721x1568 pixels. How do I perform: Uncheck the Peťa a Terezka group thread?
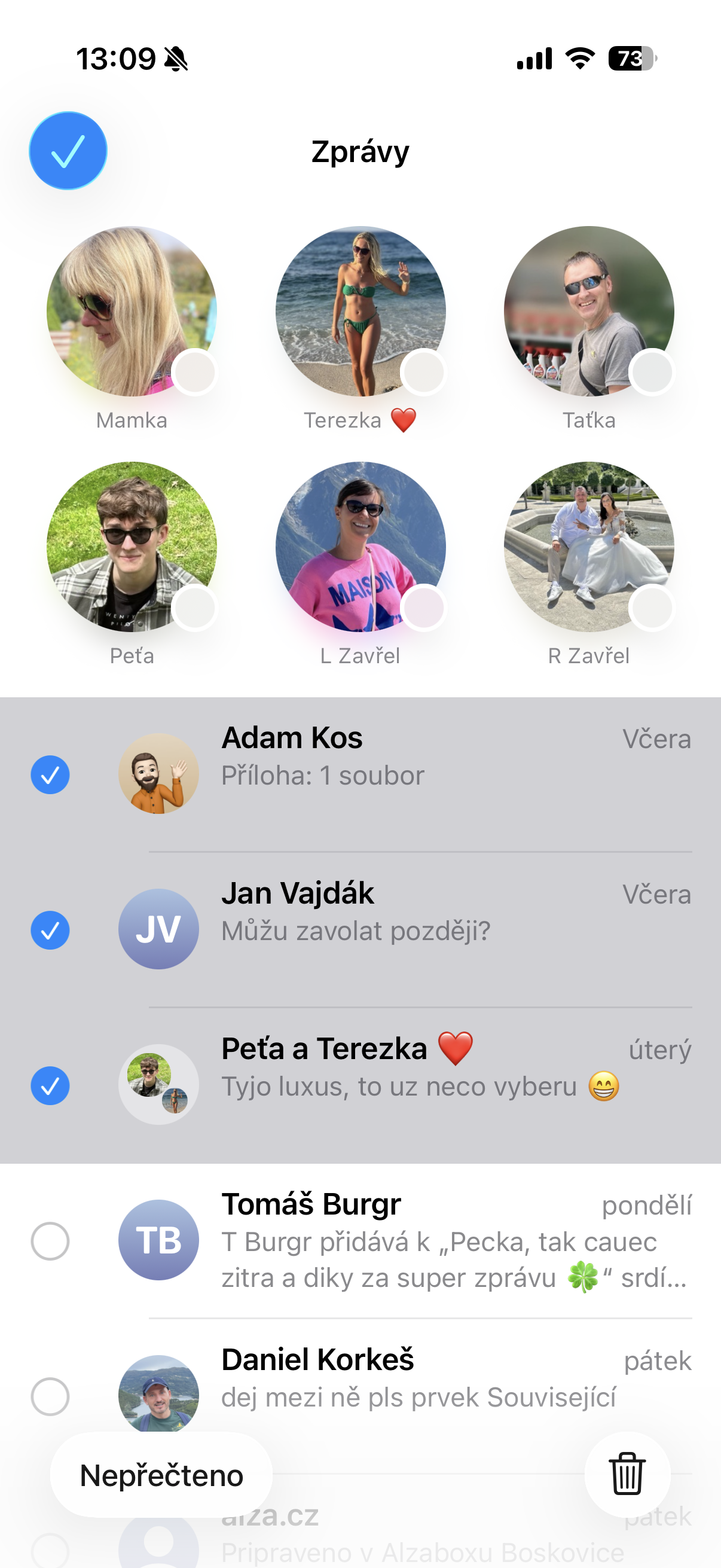pyautogui.click(x=50, y=1085)
